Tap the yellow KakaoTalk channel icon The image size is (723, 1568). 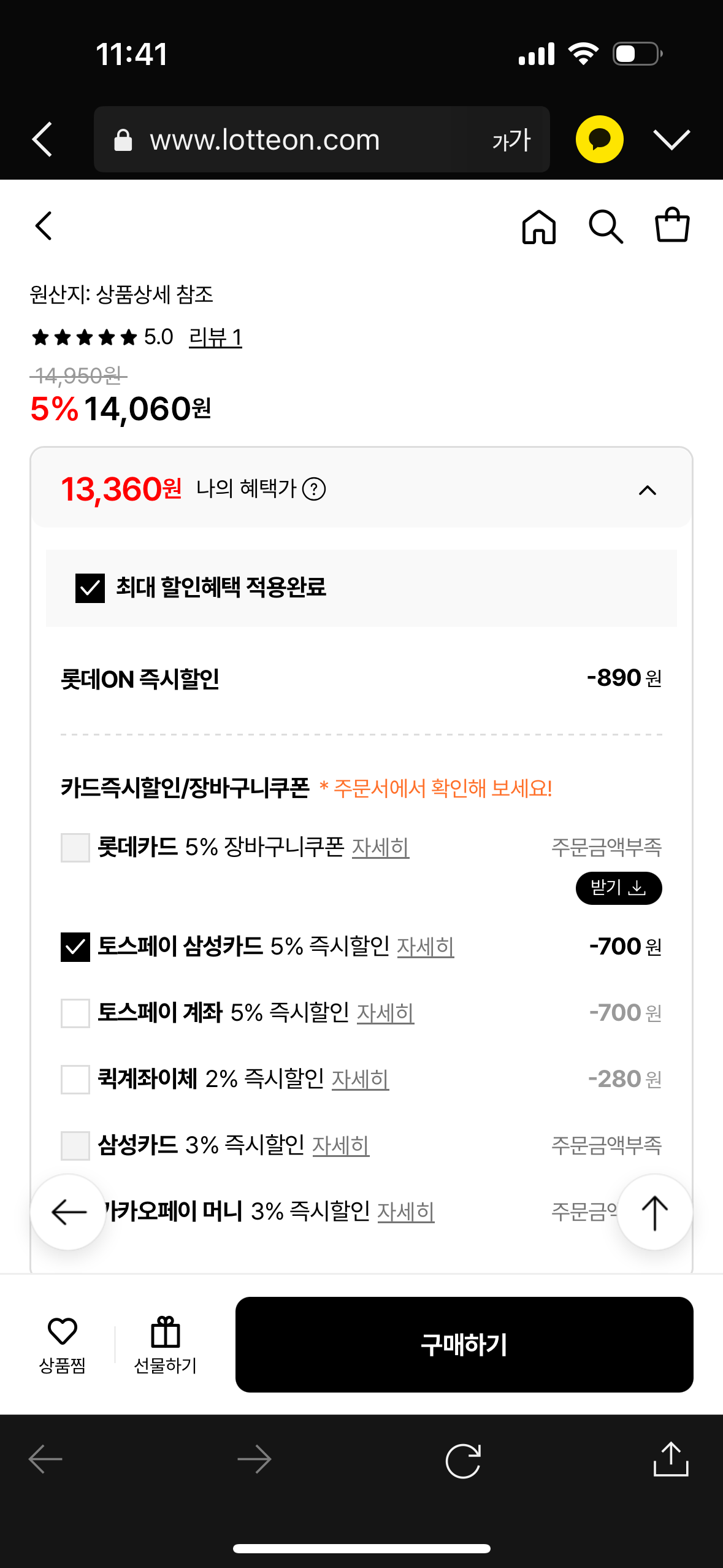pos(599,139)
